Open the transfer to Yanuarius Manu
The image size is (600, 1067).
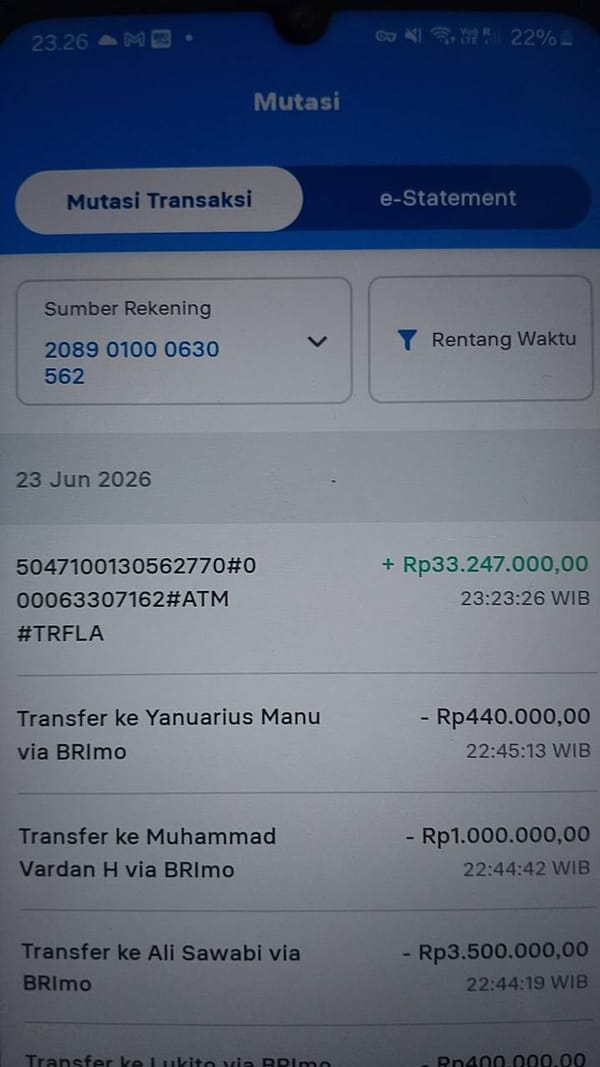(300, 734)
